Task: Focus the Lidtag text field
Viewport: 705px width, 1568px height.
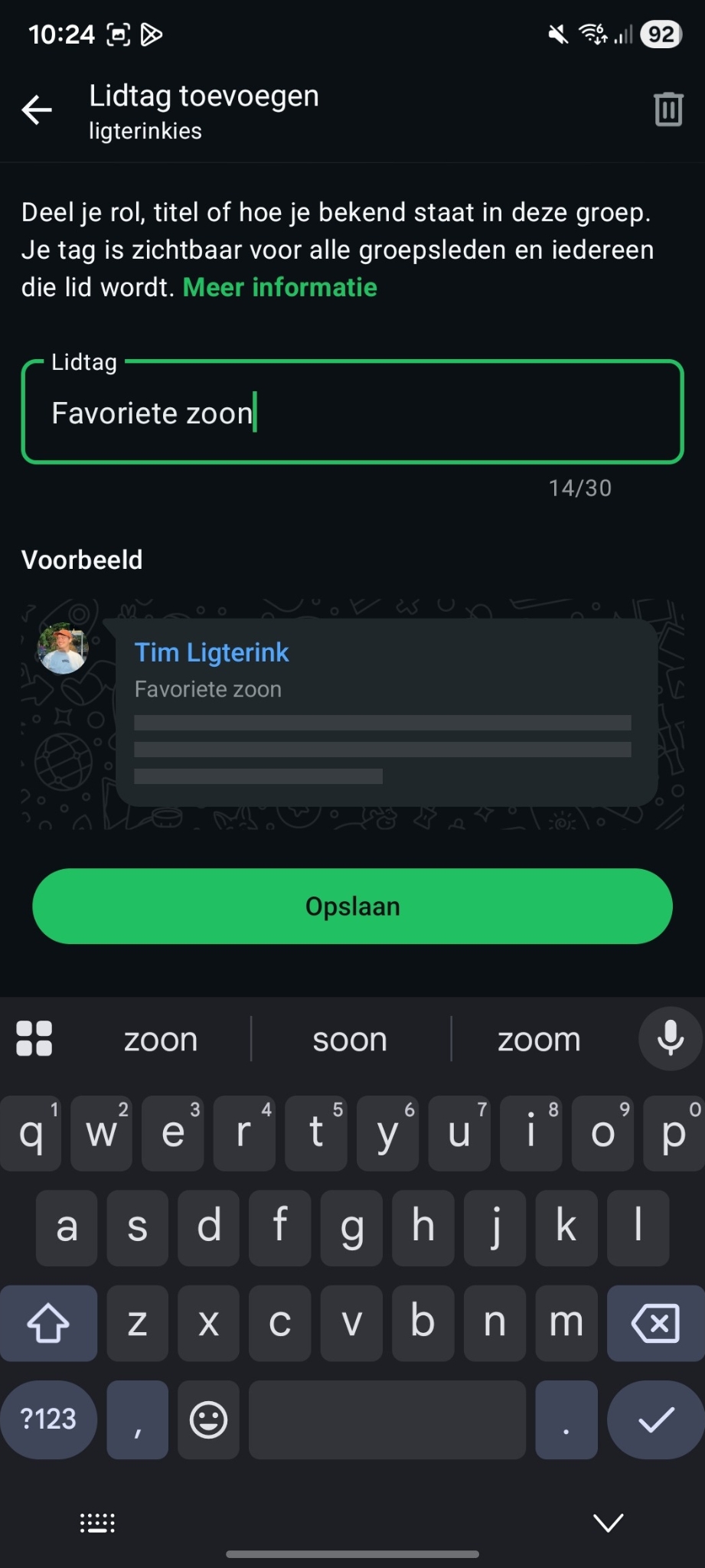Action: point(352,413)
